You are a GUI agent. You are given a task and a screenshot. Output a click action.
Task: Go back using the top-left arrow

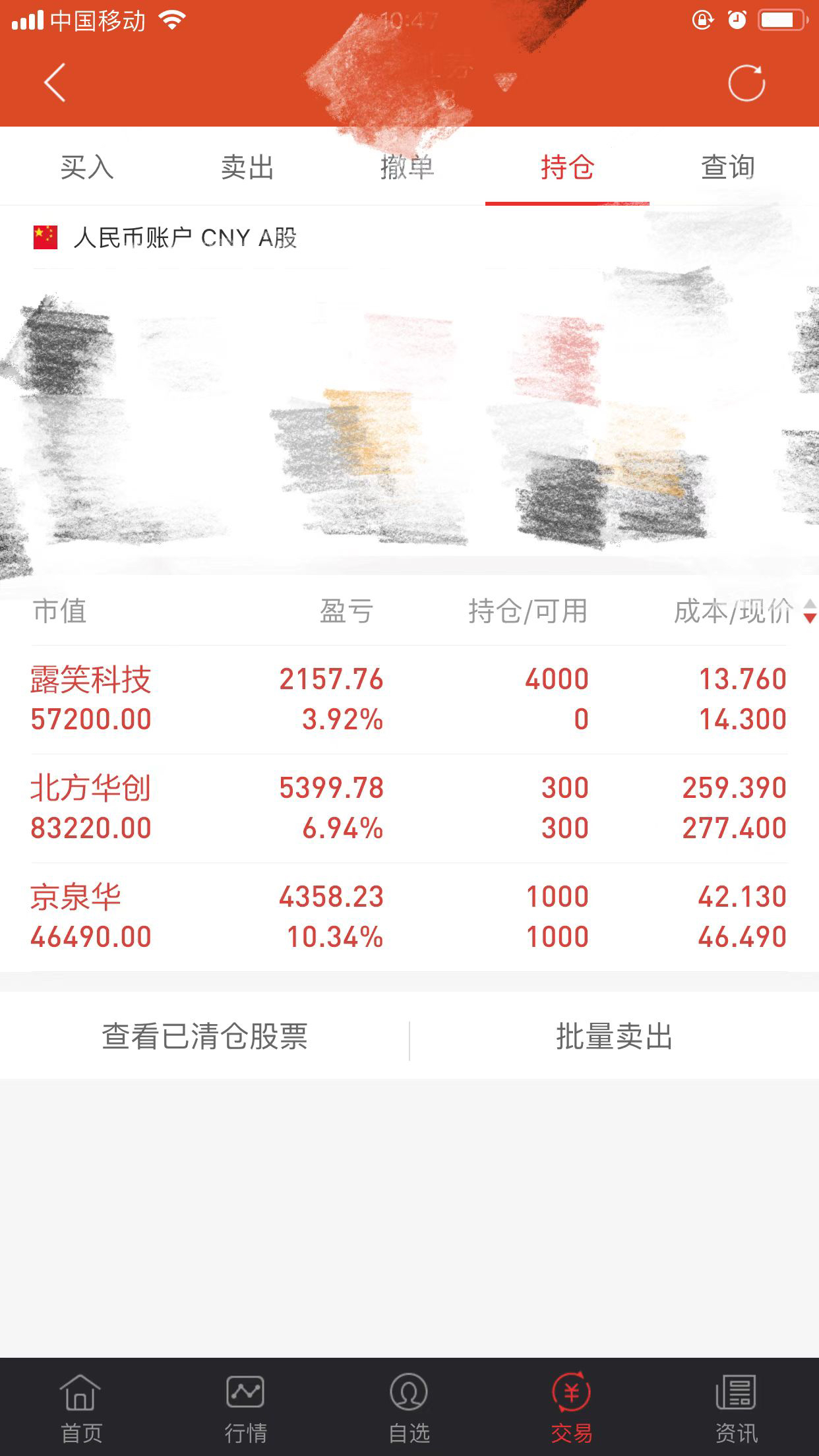click(55, 82)
